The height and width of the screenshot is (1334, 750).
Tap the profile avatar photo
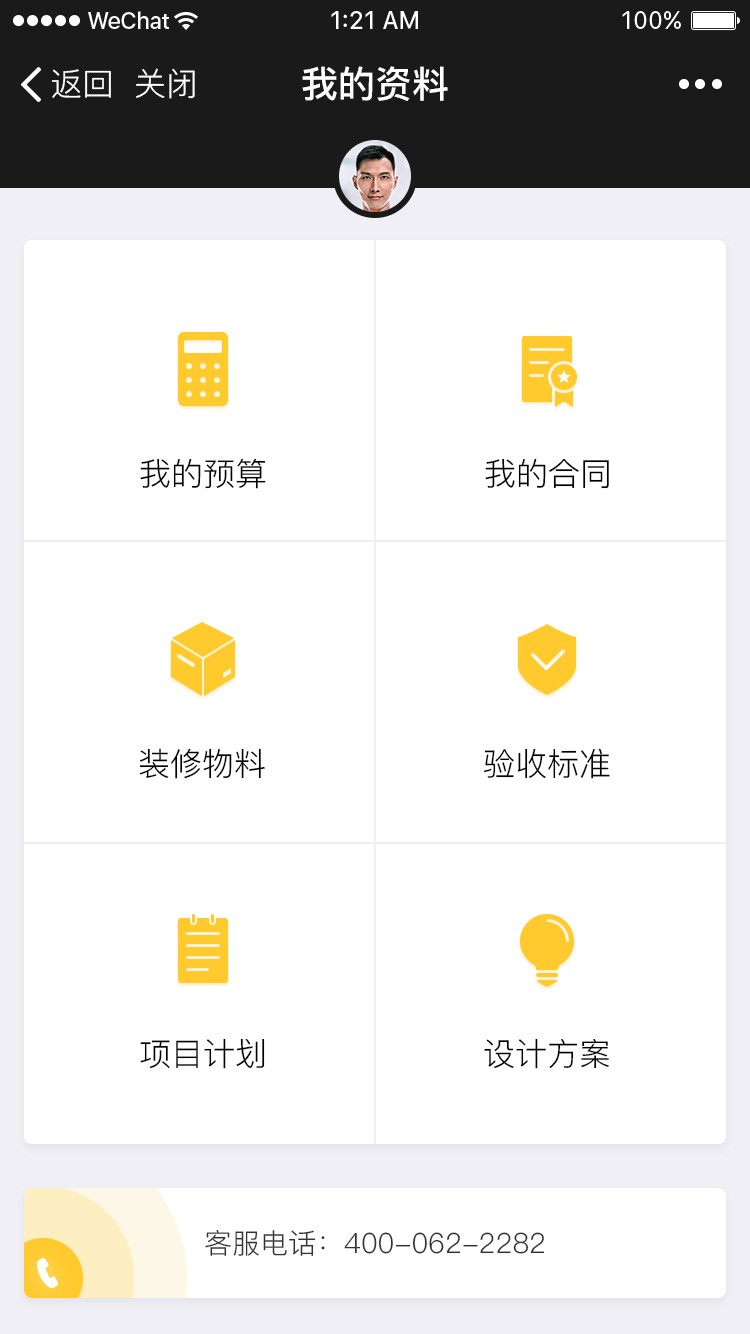[375, 178]
